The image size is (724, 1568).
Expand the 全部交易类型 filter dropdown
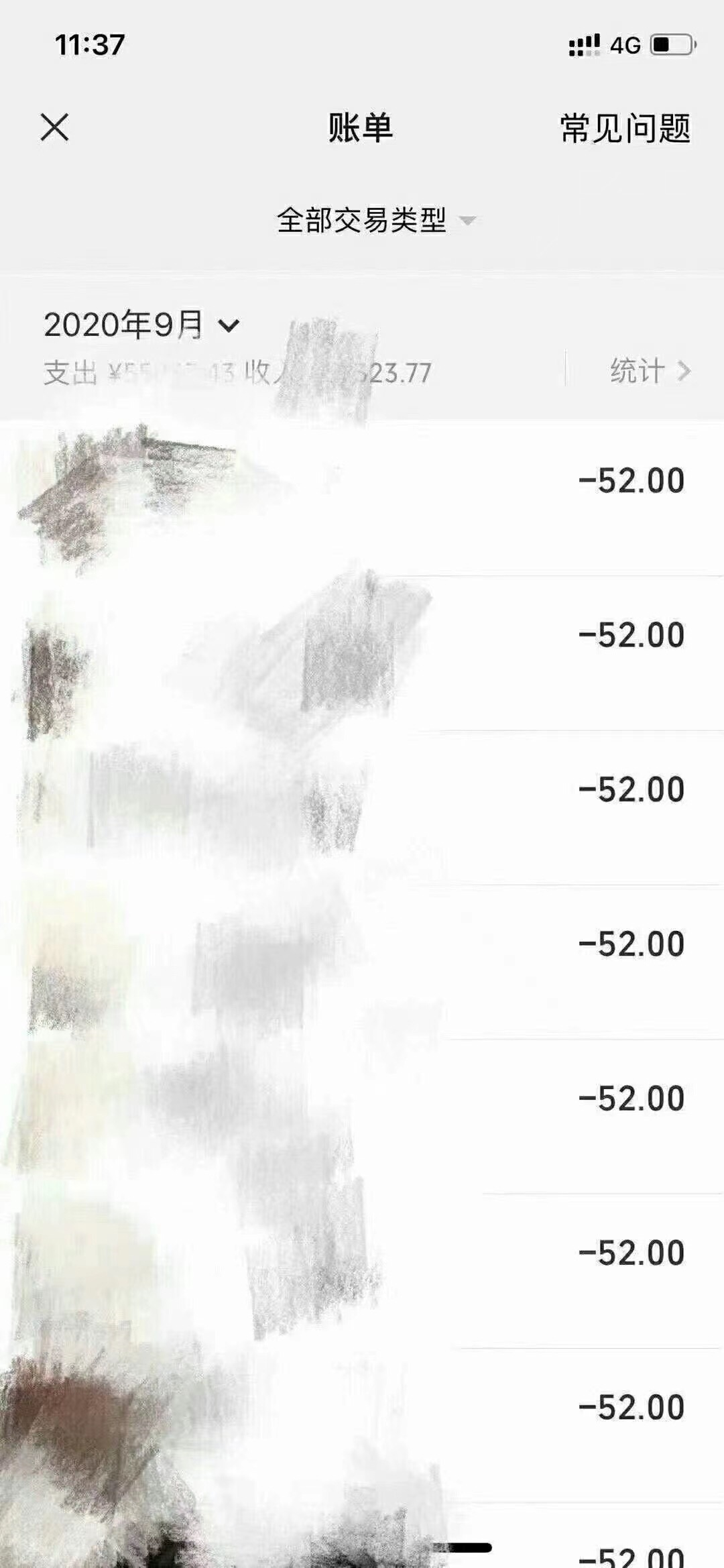click(374, 220)
